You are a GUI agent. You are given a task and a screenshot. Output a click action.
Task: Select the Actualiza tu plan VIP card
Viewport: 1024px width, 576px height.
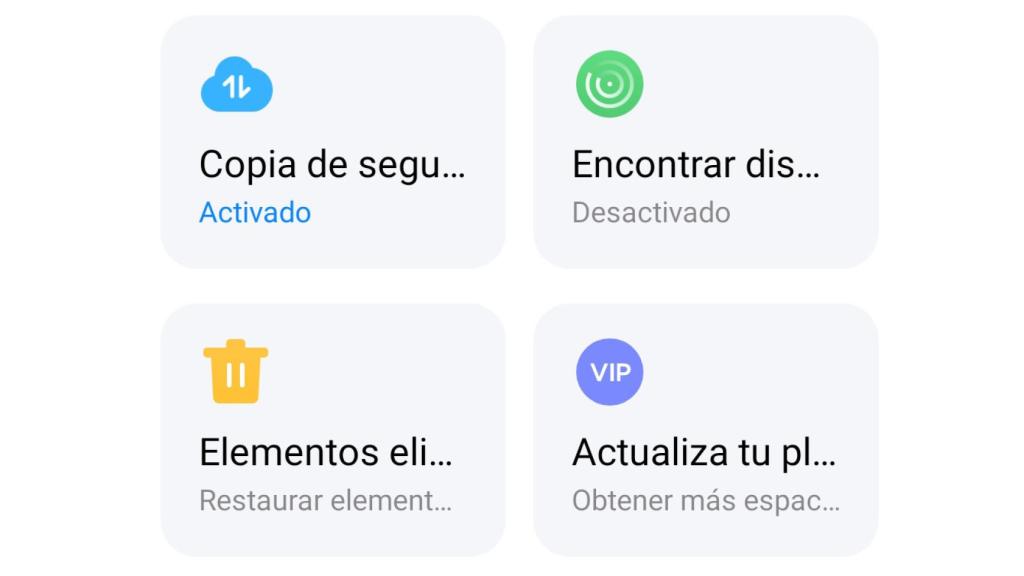tap(705, 430)
